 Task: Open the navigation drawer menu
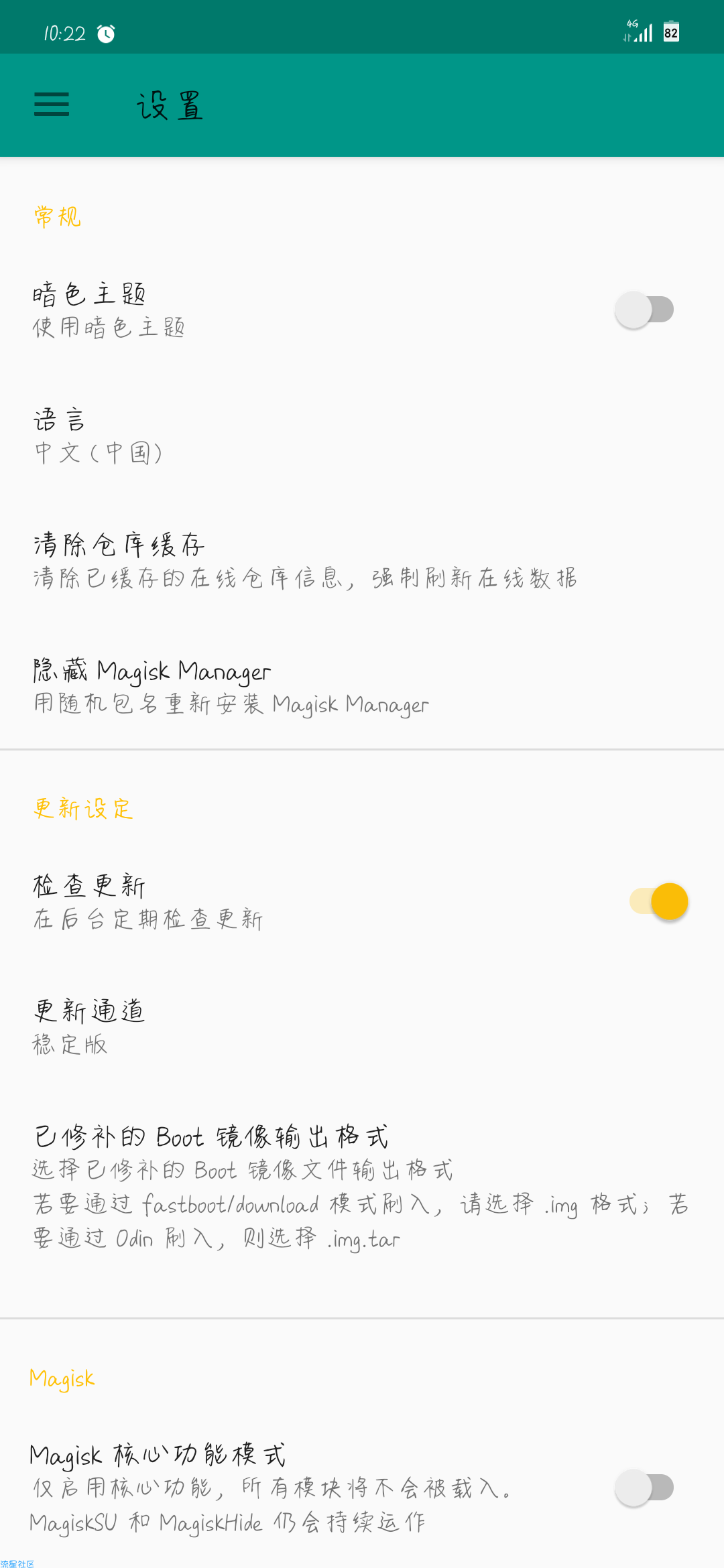52,105
